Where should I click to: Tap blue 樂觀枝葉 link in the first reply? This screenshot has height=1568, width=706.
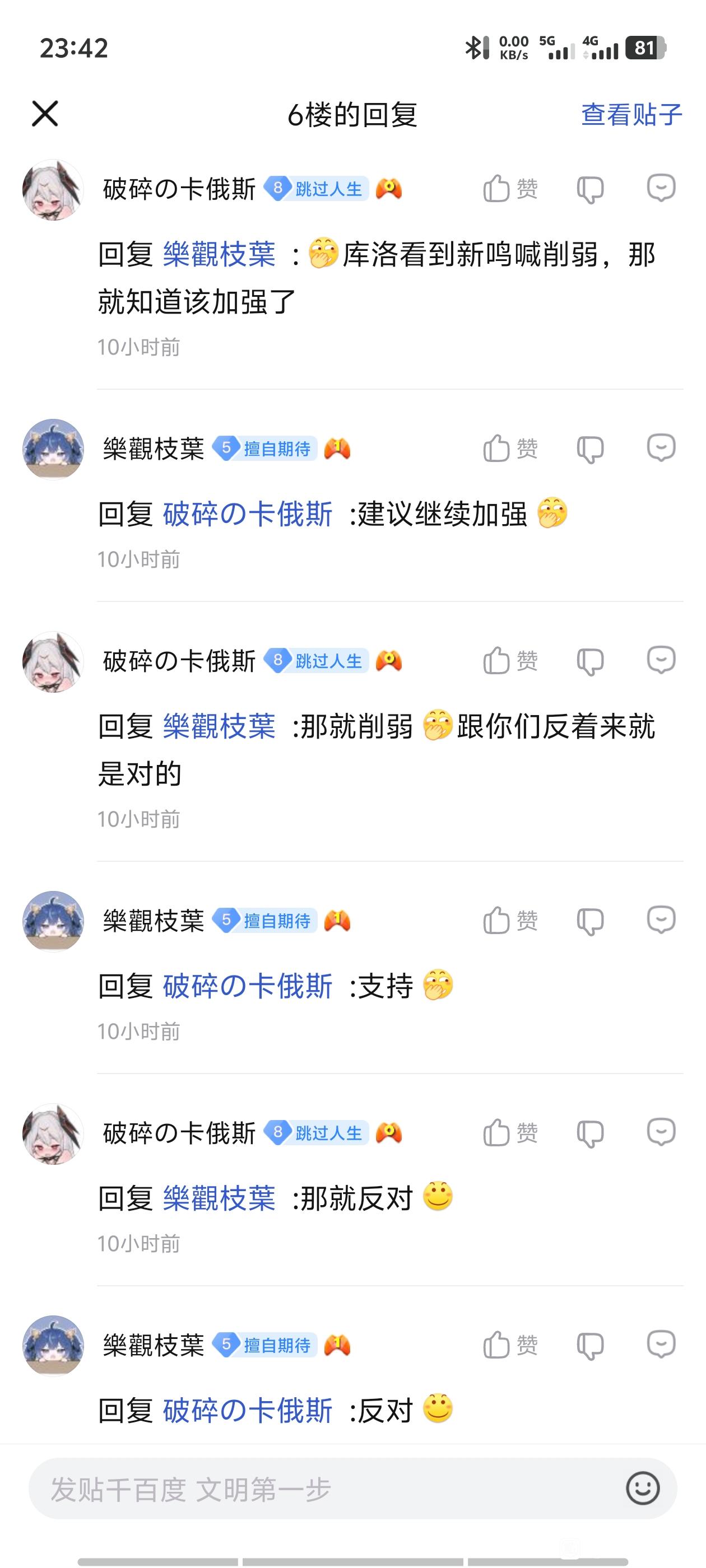point(219,254)
